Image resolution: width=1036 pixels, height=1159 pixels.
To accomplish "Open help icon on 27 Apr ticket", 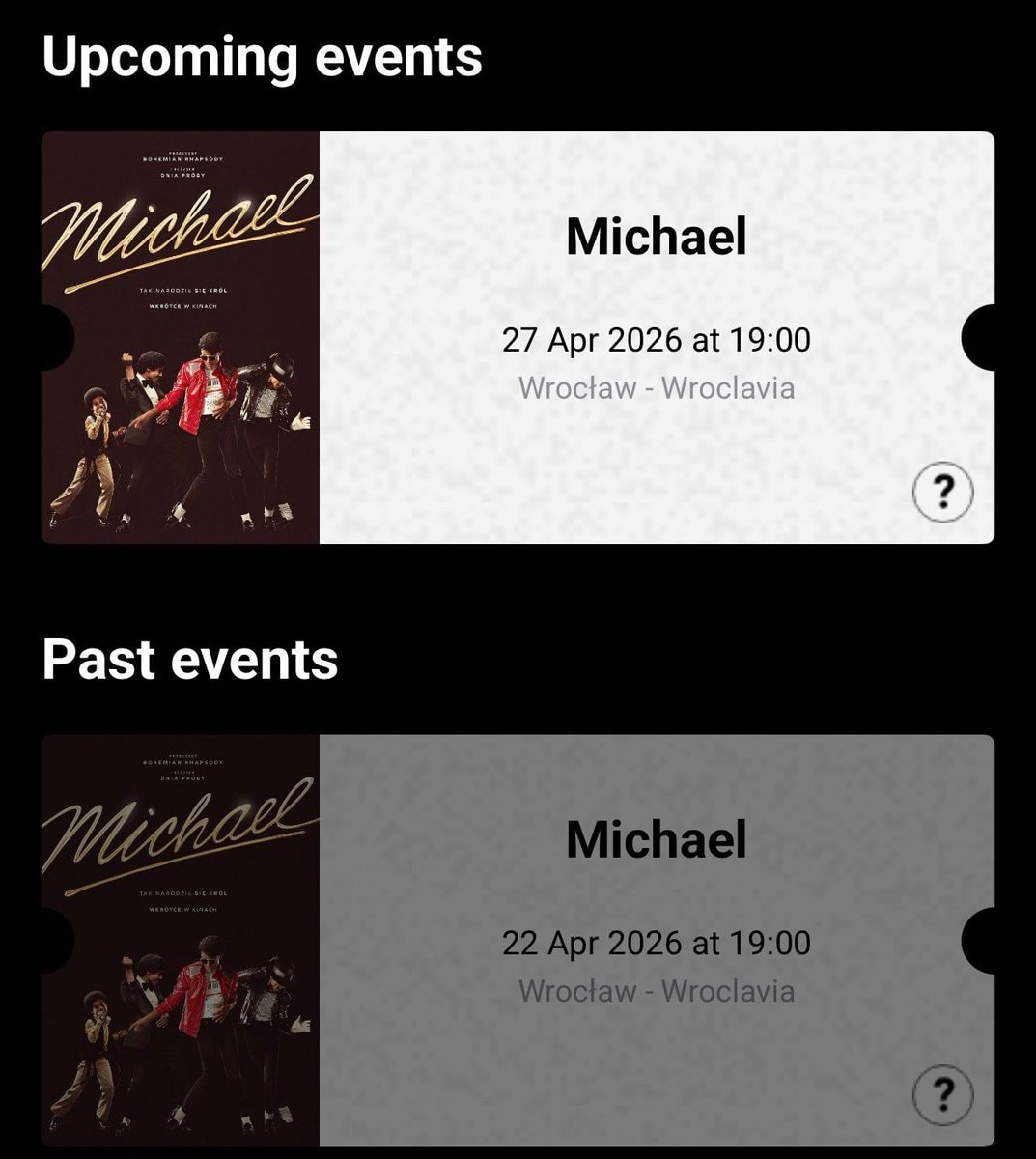I will coord(942,493).
